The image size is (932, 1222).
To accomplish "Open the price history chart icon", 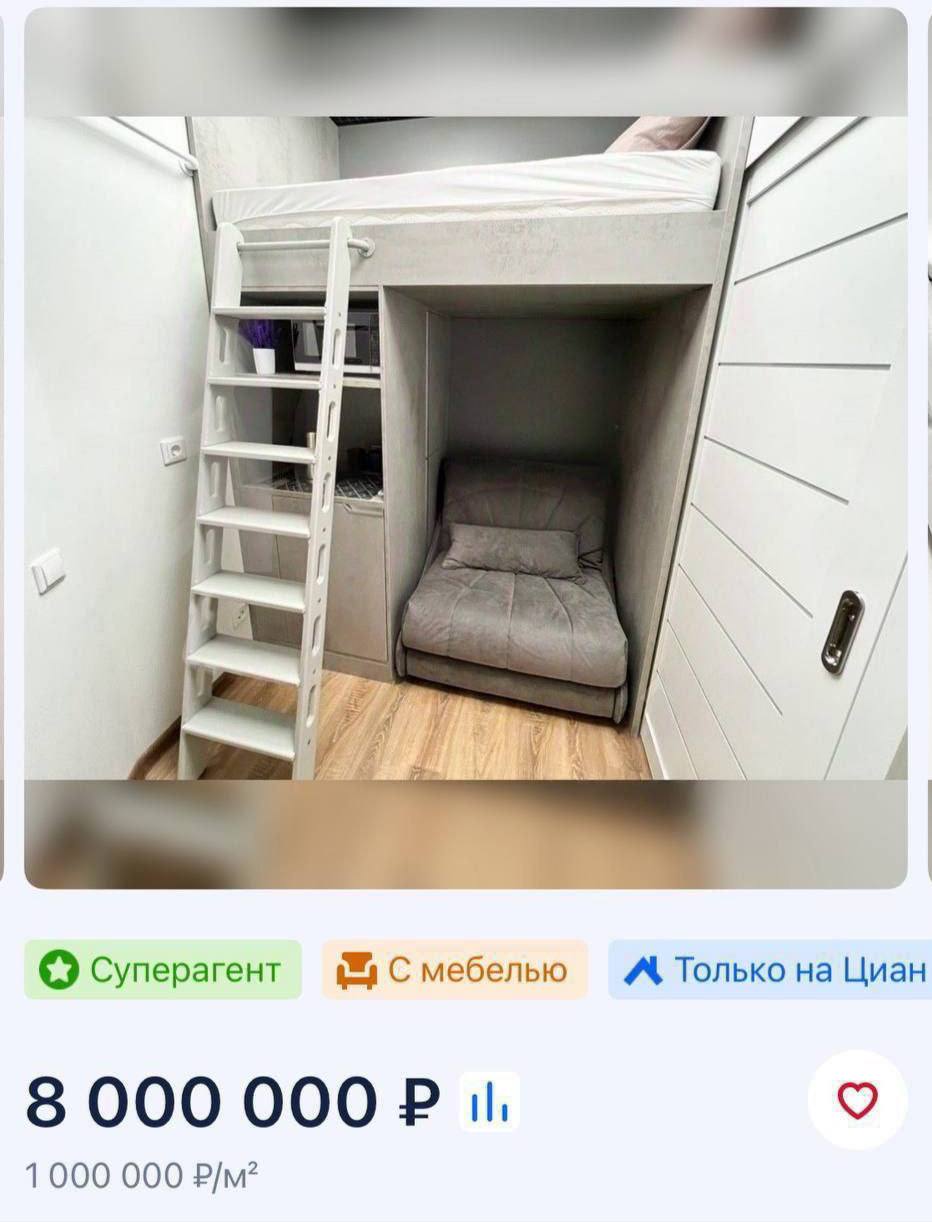I will click(490, 1102).
